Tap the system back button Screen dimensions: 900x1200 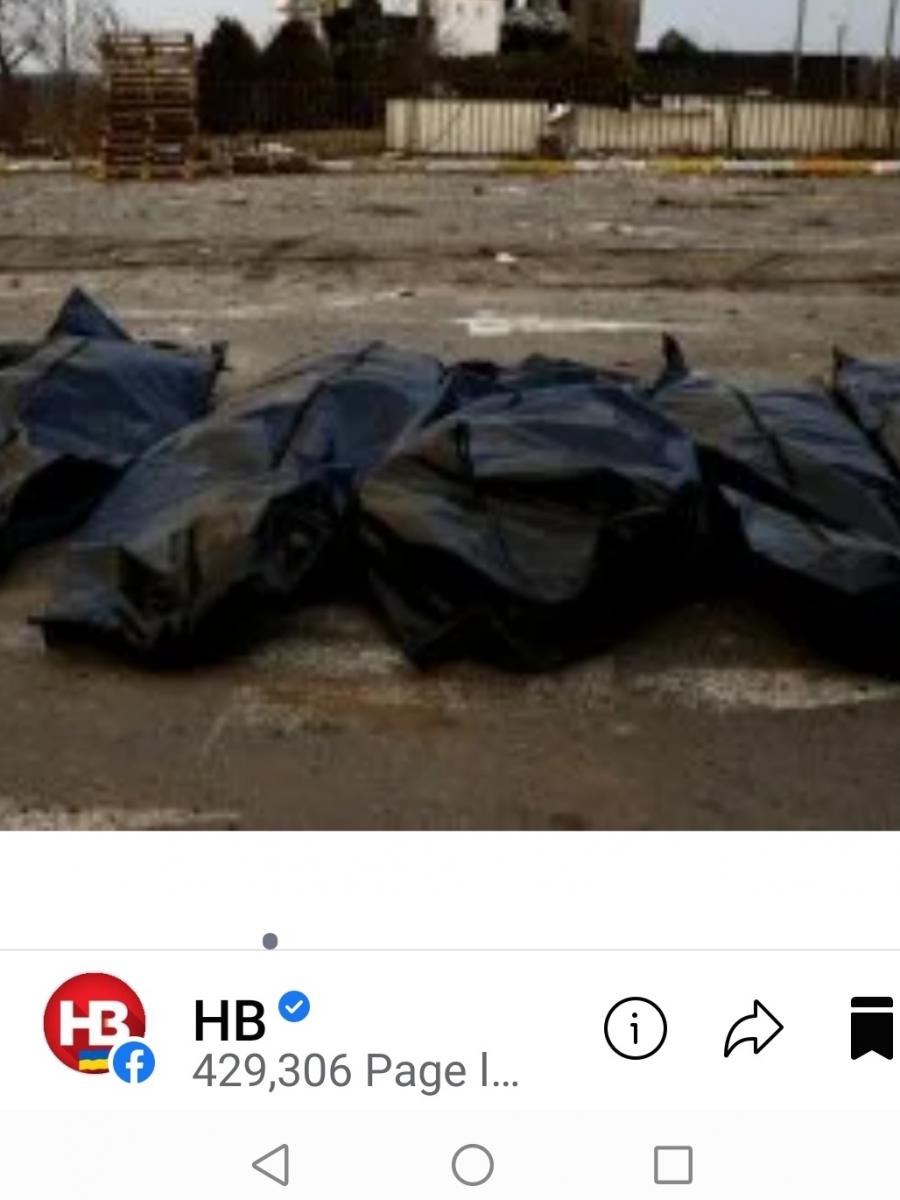tap(271, 1165)
